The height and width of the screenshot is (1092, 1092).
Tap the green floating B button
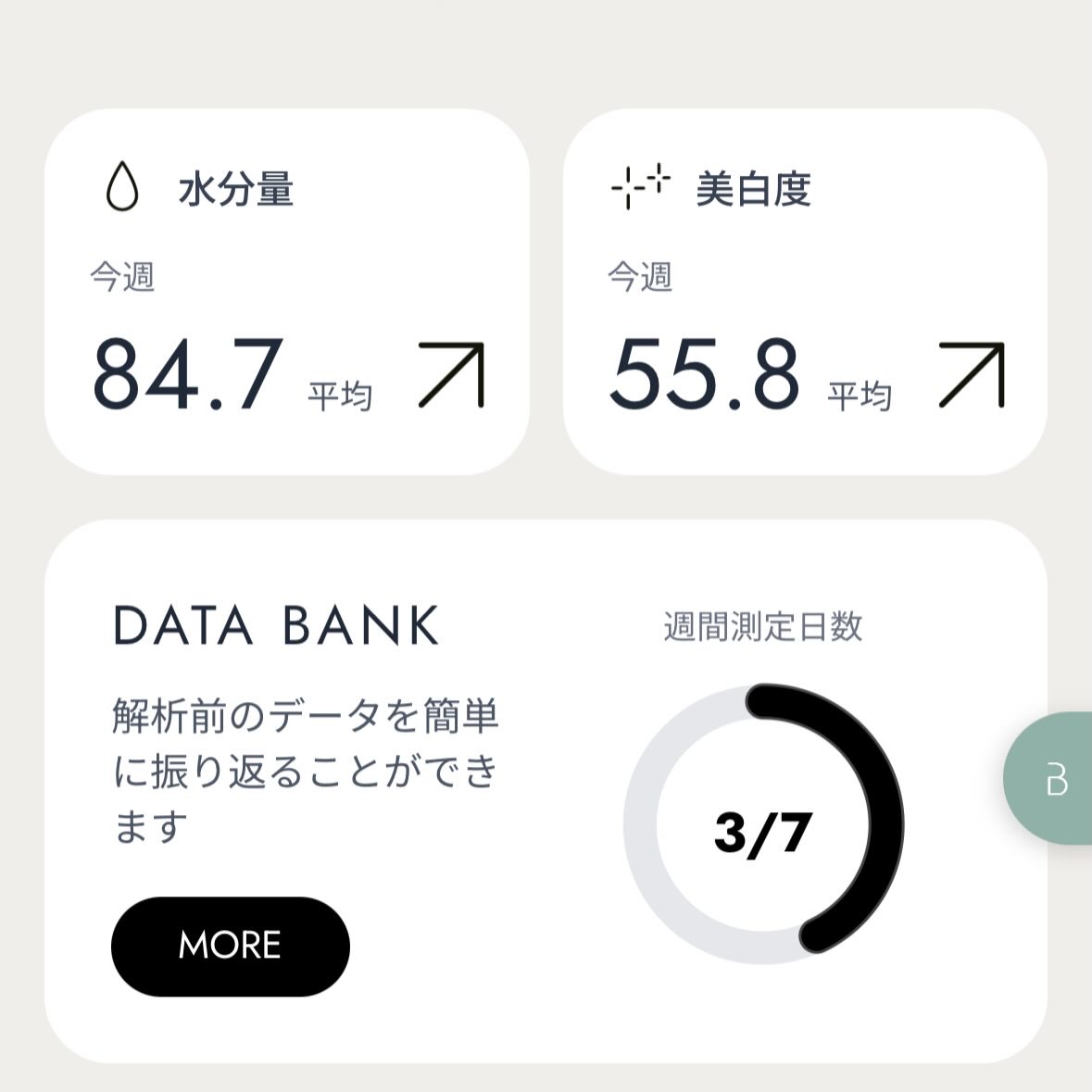1054,779
